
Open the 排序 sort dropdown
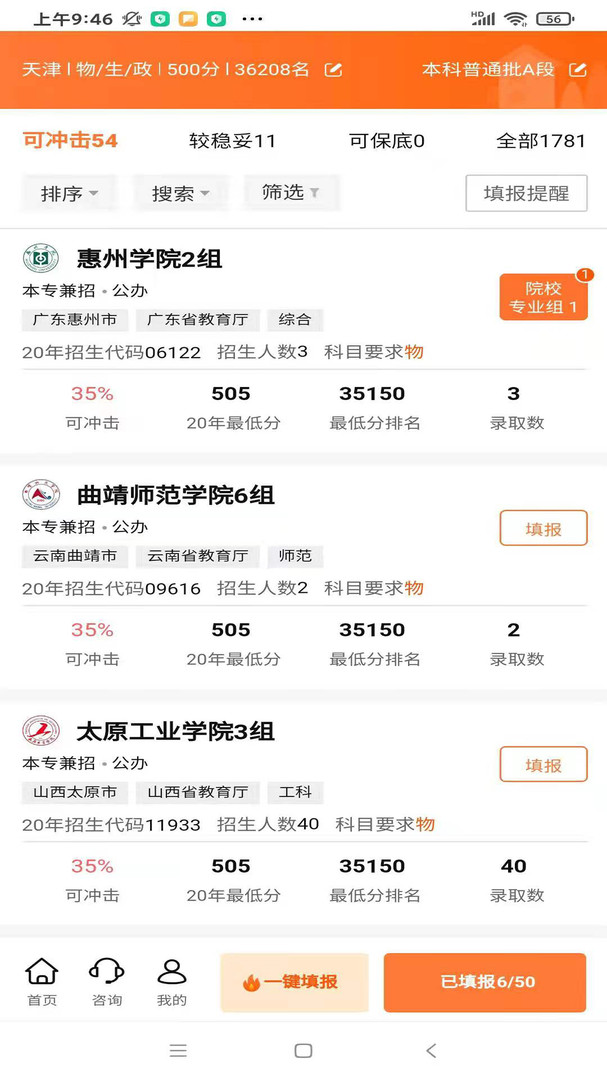(x=70, y=194)
